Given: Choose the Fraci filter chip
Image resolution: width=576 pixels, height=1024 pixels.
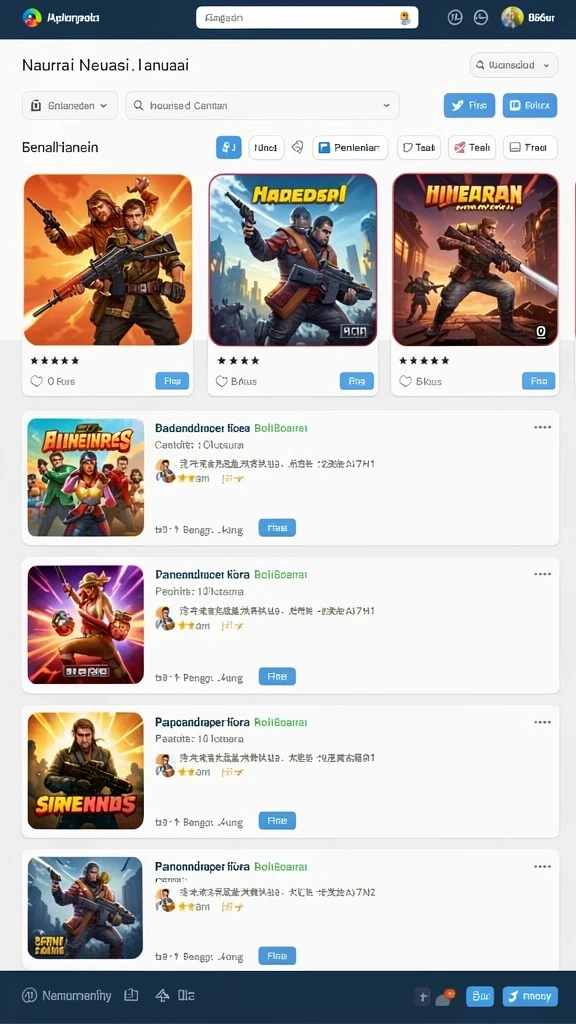Looking at the screenshot, I should click(x=530, y=148).
